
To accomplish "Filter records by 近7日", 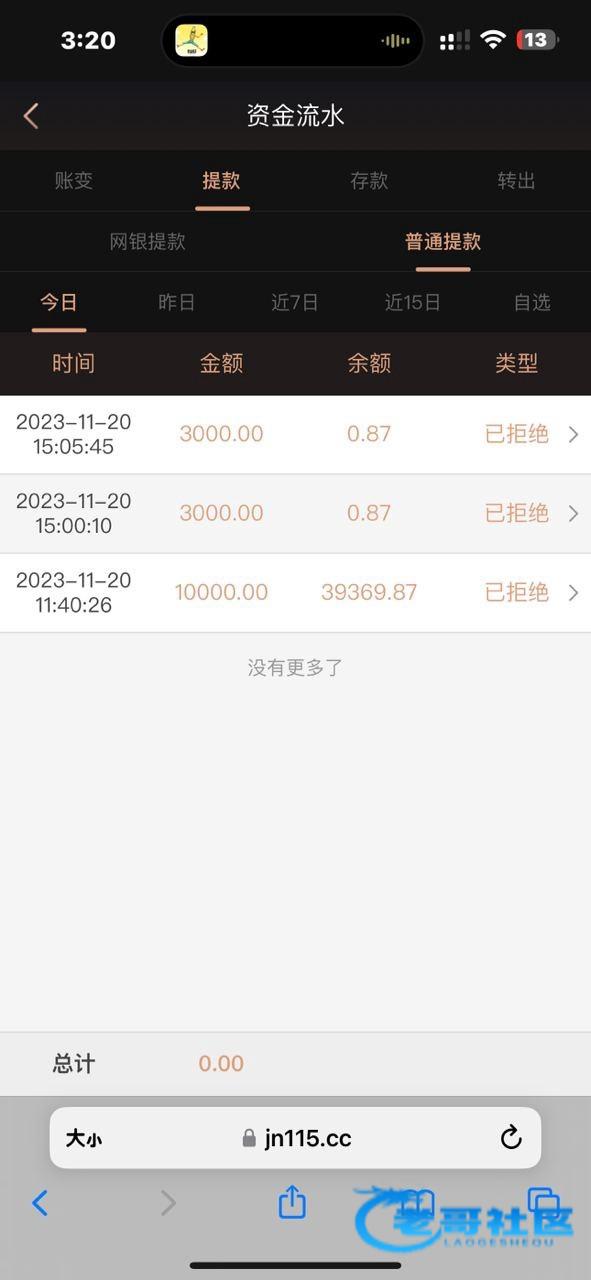I will 295,302.
